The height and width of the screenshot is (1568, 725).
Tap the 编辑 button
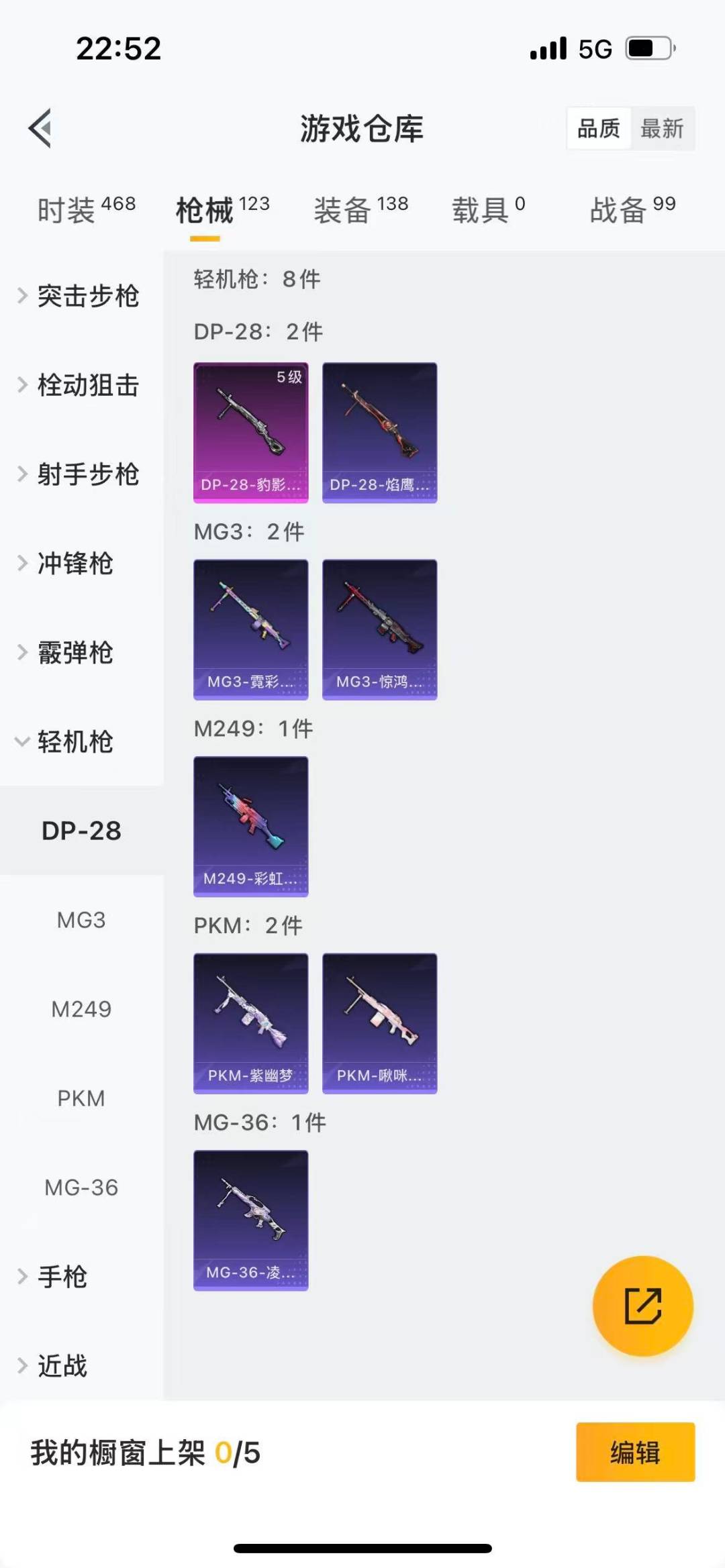[x=635, y=1452]
